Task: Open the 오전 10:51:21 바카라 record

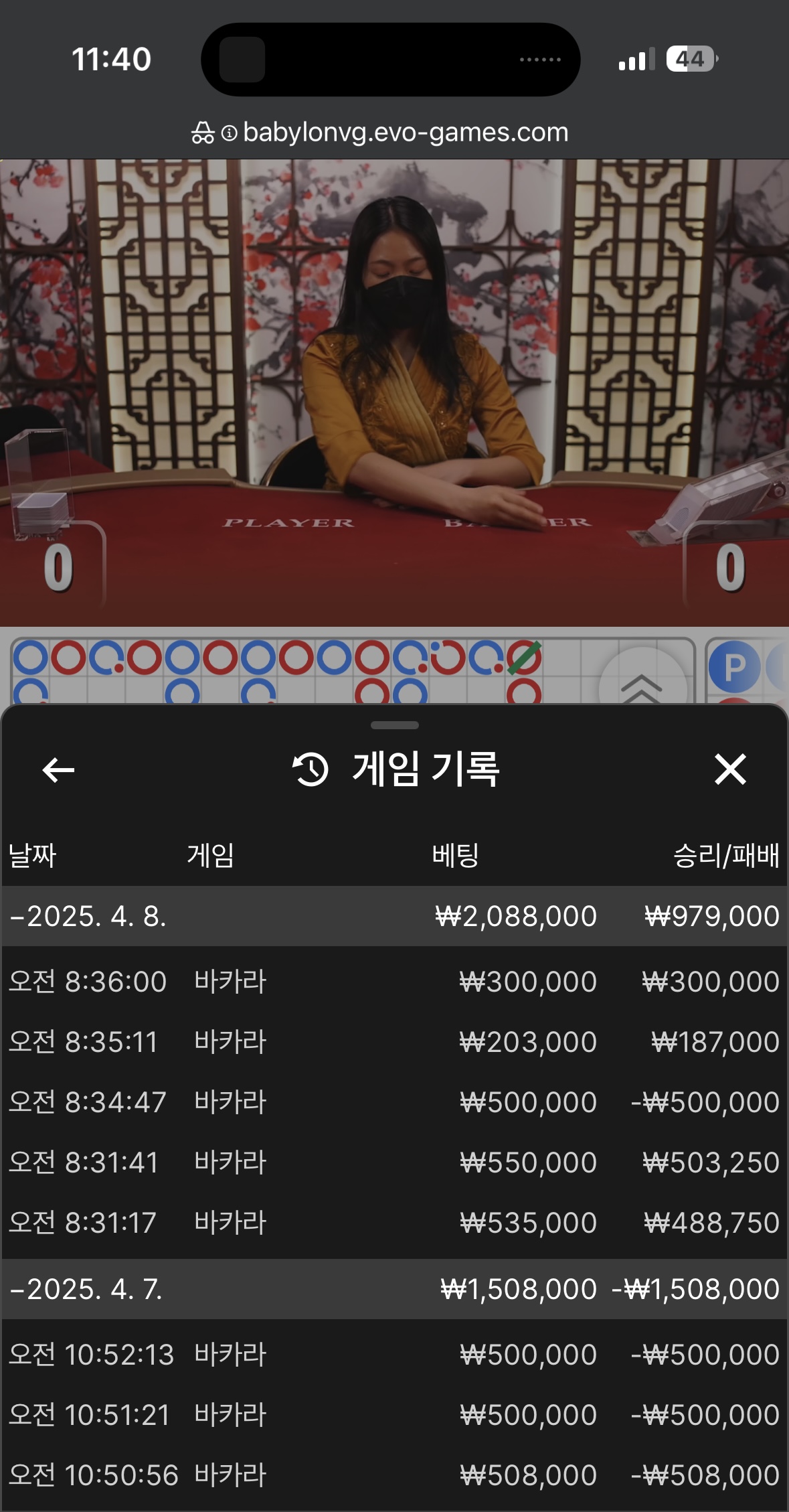Action: click(x=393, y=1415)
